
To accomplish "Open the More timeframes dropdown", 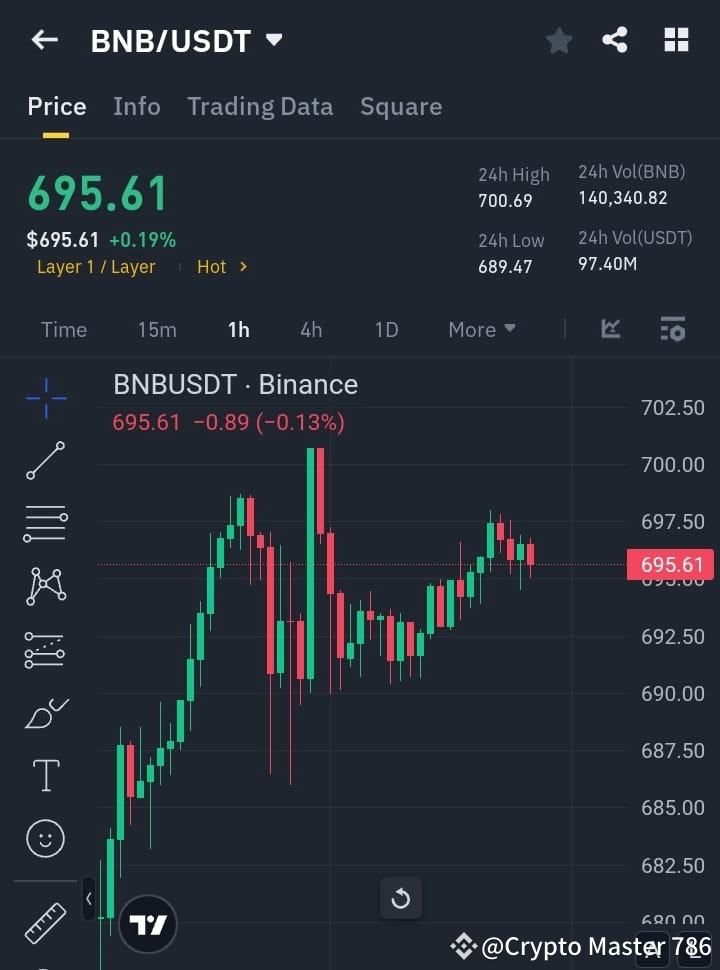I will pyautogui.click(x=481, y=329).
